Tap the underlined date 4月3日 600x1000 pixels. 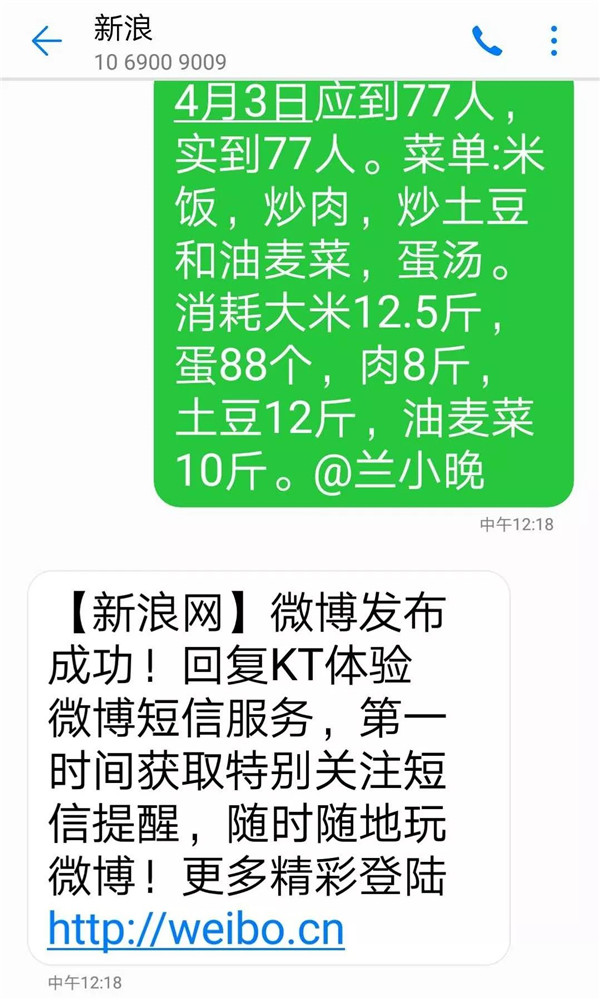[x=240, y=100]
